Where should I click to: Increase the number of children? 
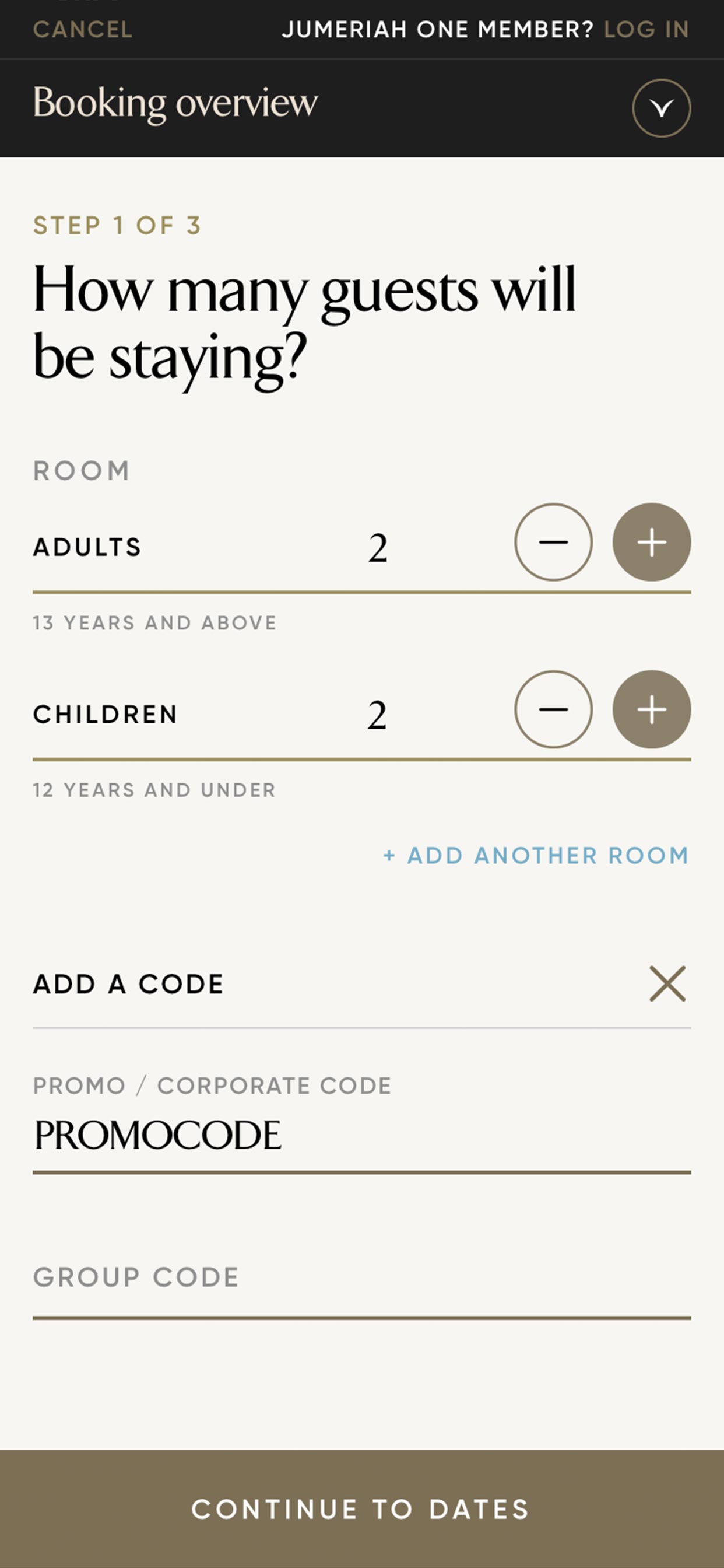(651, 709)
